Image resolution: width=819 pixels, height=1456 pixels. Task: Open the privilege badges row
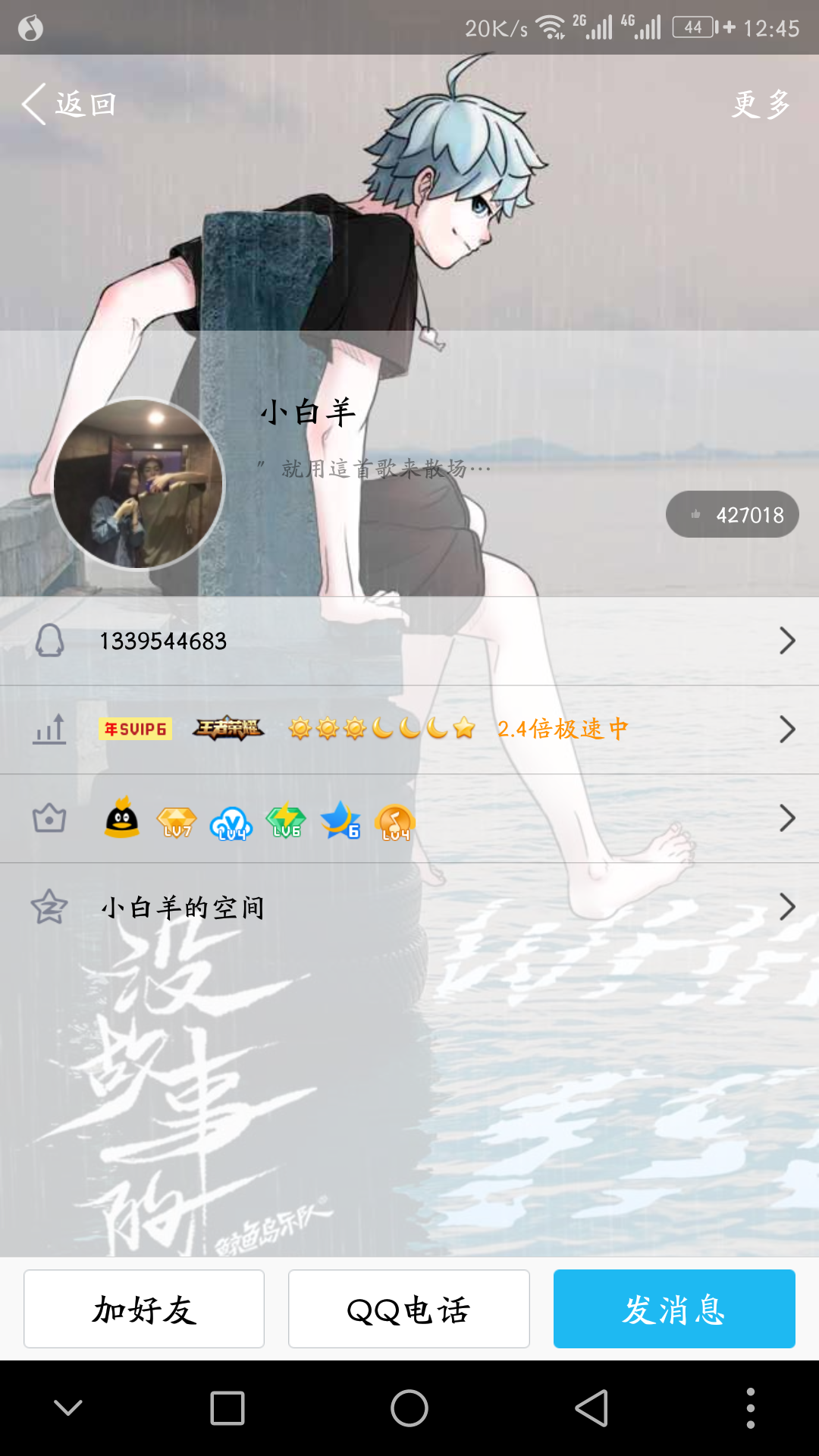click(409, 818)
